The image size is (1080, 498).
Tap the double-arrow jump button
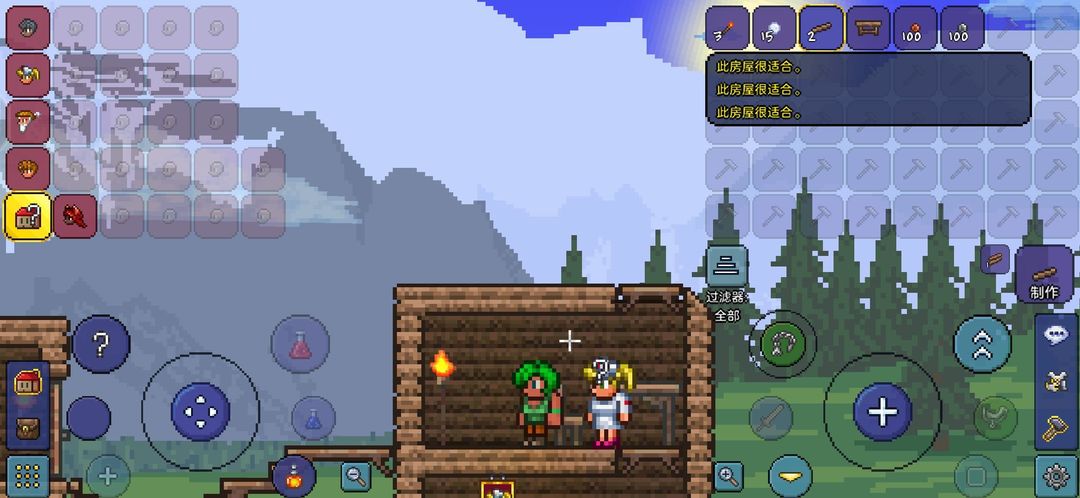pos(982,344)
